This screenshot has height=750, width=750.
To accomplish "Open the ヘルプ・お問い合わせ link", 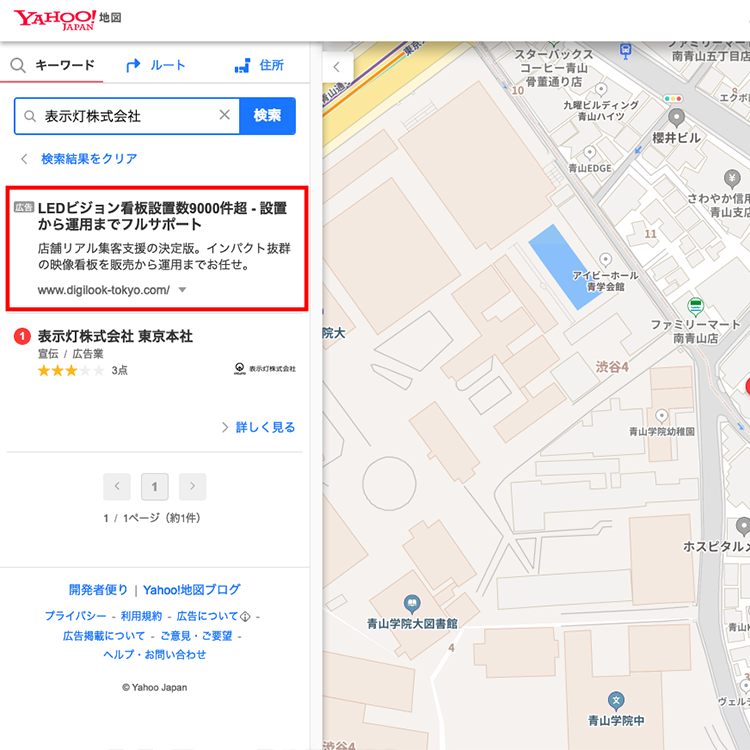I will (x=154, y=654).
